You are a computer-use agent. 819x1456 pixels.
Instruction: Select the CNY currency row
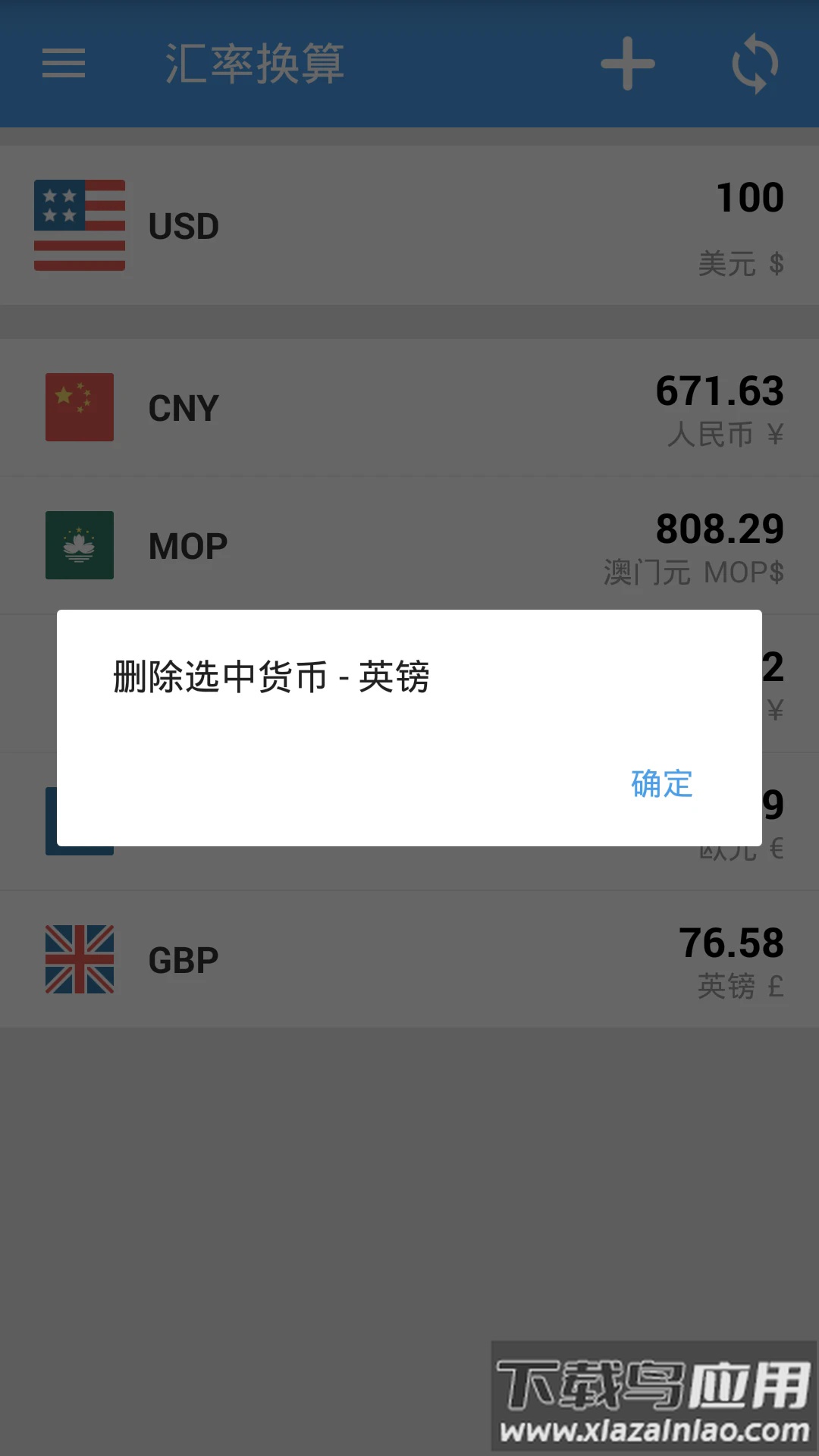pos(409,406)
